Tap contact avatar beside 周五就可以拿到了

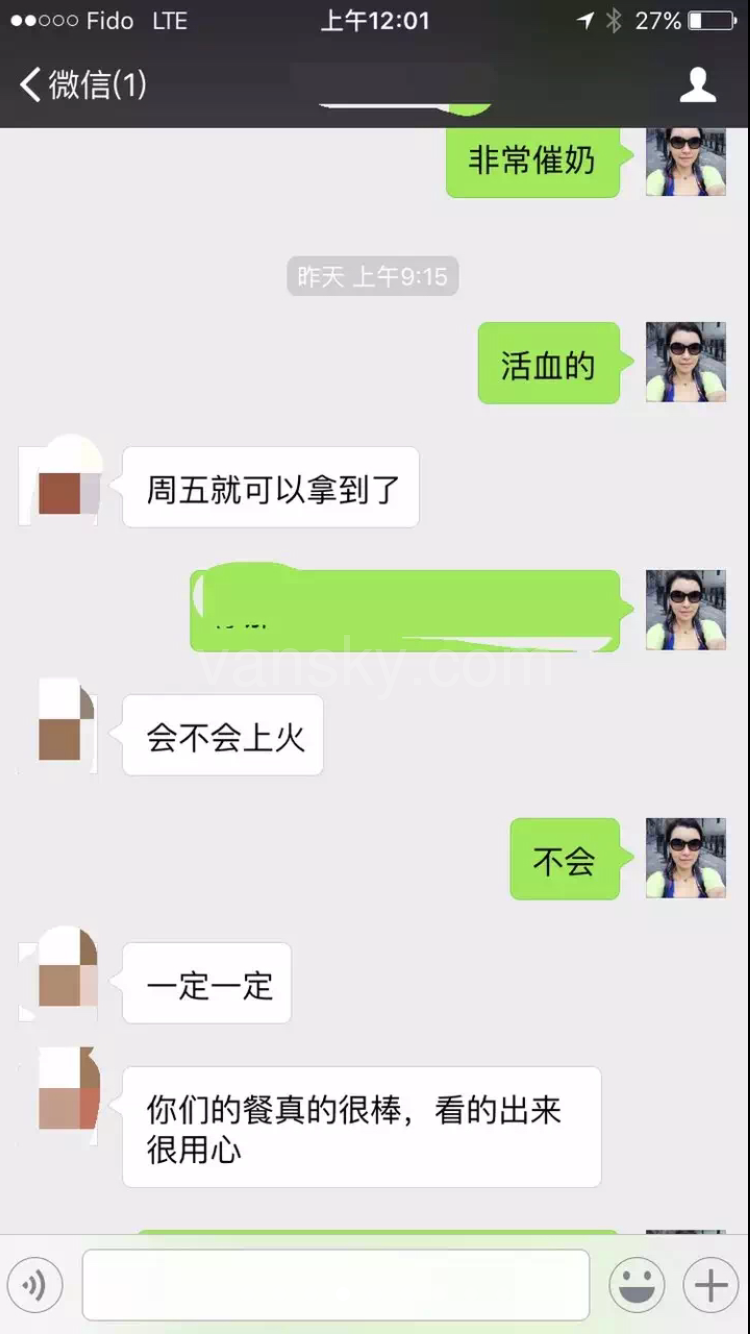62,486
